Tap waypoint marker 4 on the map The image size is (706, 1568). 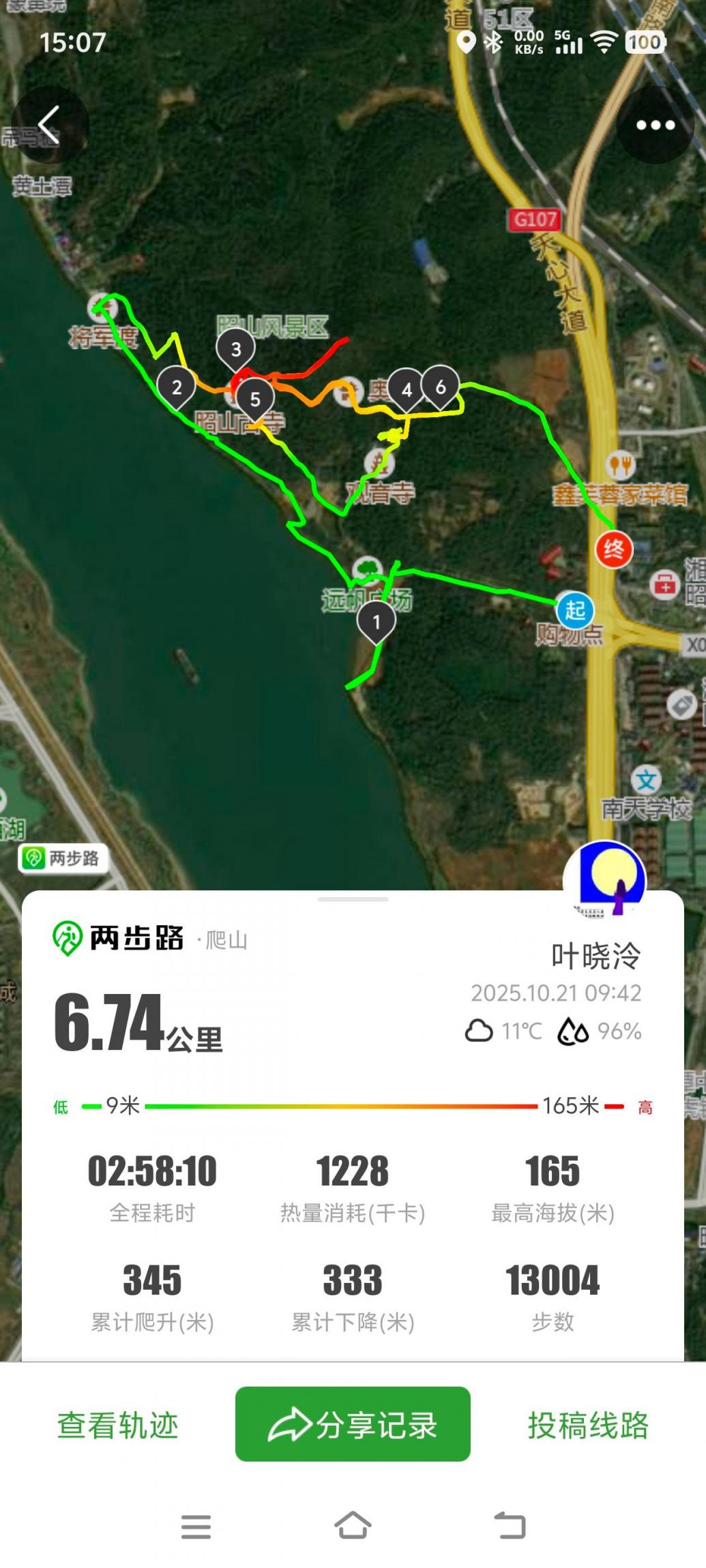point(407,389)
